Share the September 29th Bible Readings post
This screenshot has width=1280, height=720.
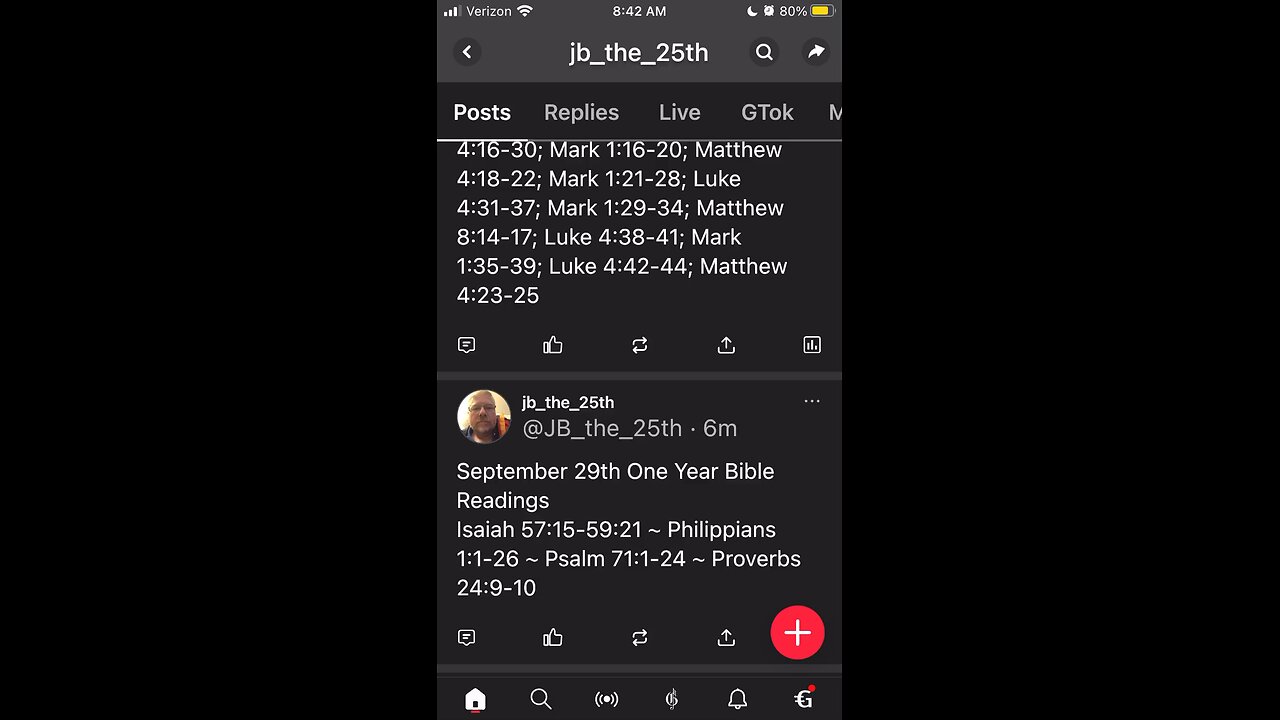click(726, 637)
